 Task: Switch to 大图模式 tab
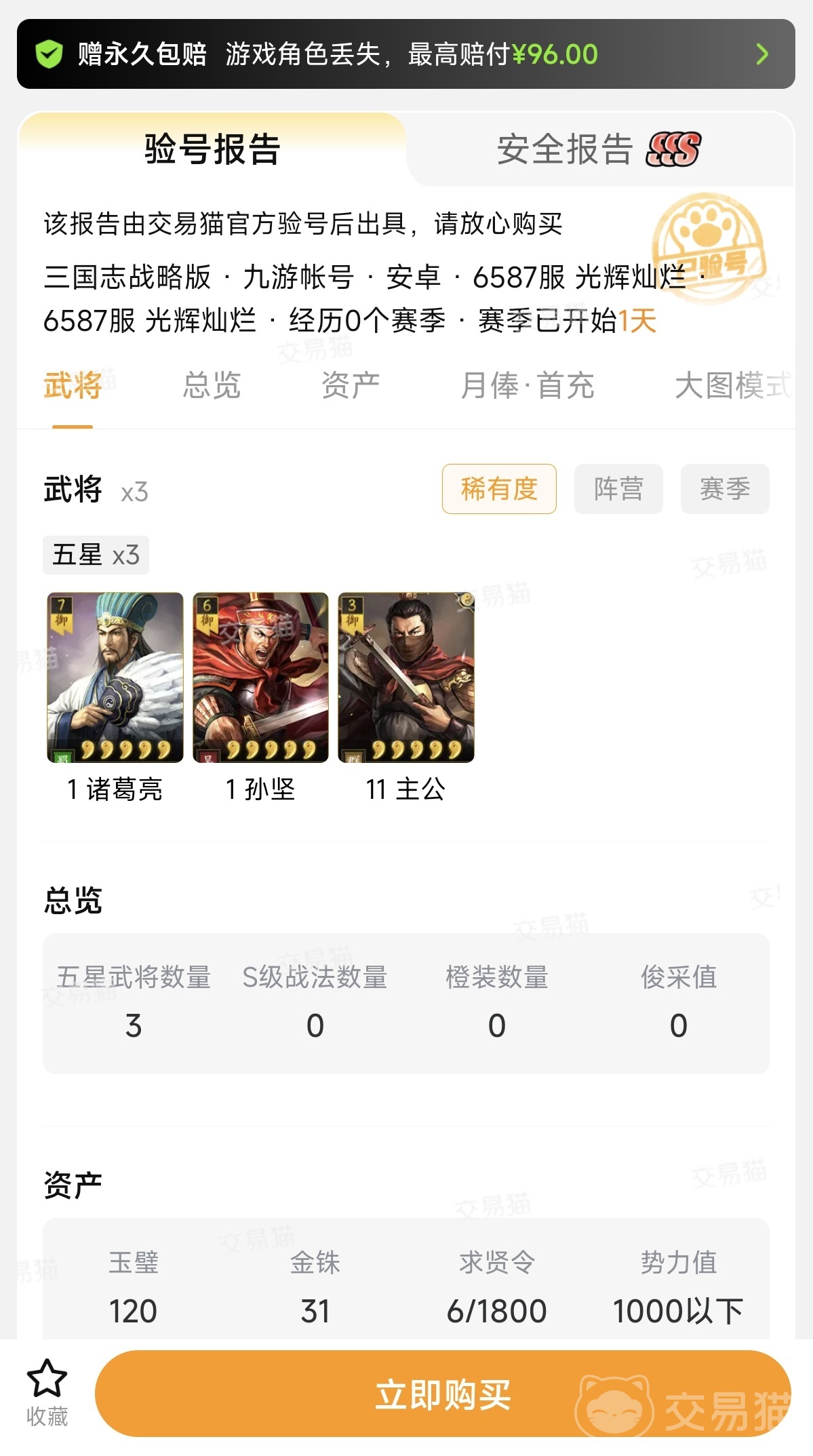pos(734,386)
